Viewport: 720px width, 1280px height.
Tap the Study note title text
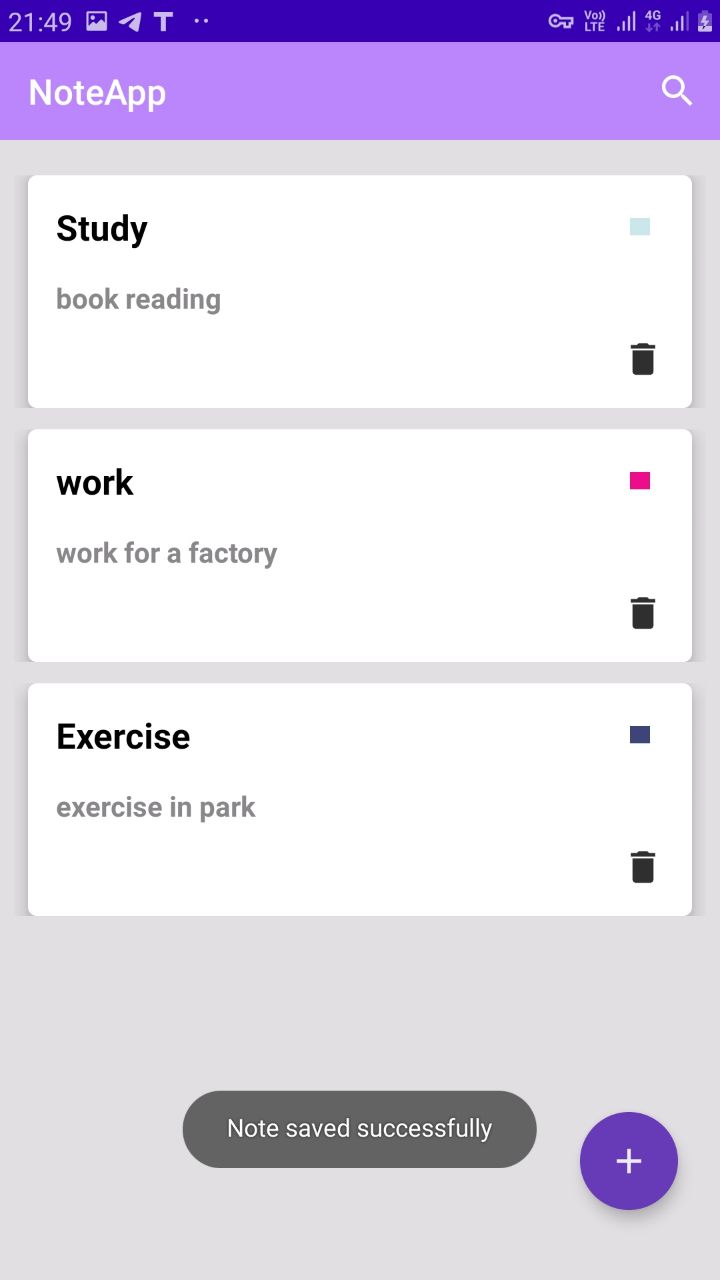click(x=101, y=228)
